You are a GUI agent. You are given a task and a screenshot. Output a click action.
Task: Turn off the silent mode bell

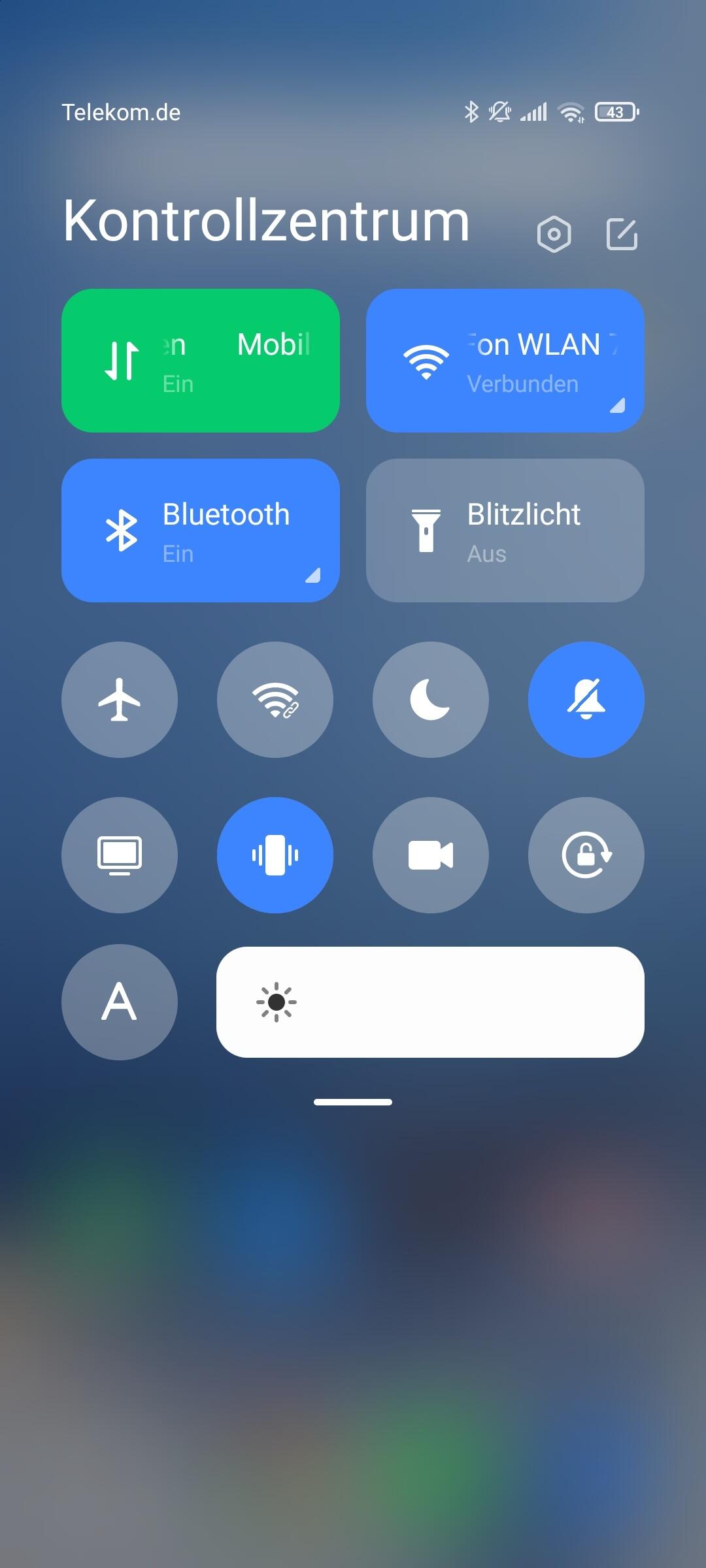[x=586, y=700]
